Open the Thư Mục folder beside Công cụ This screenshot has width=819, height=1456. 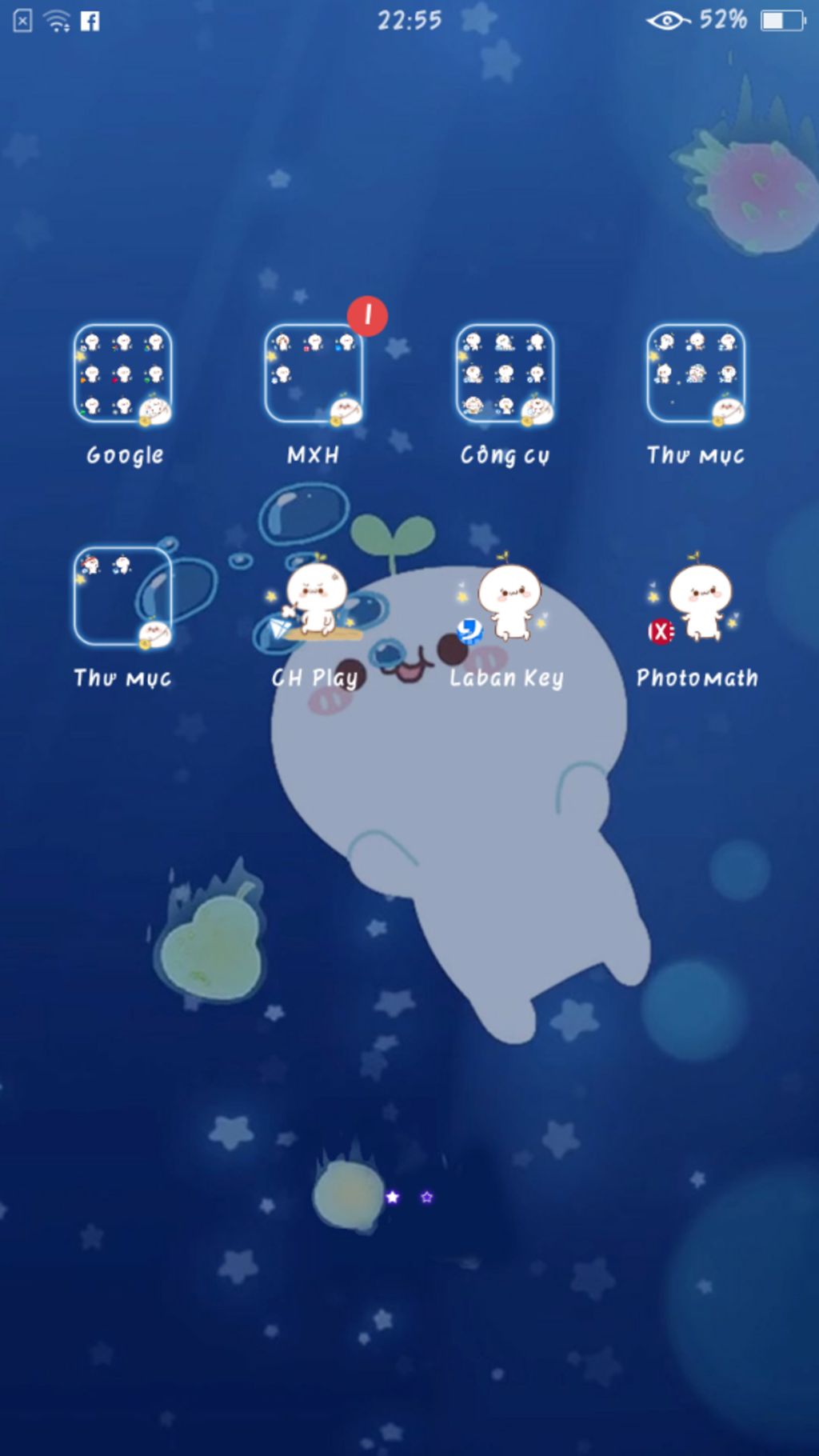[696, 374]
